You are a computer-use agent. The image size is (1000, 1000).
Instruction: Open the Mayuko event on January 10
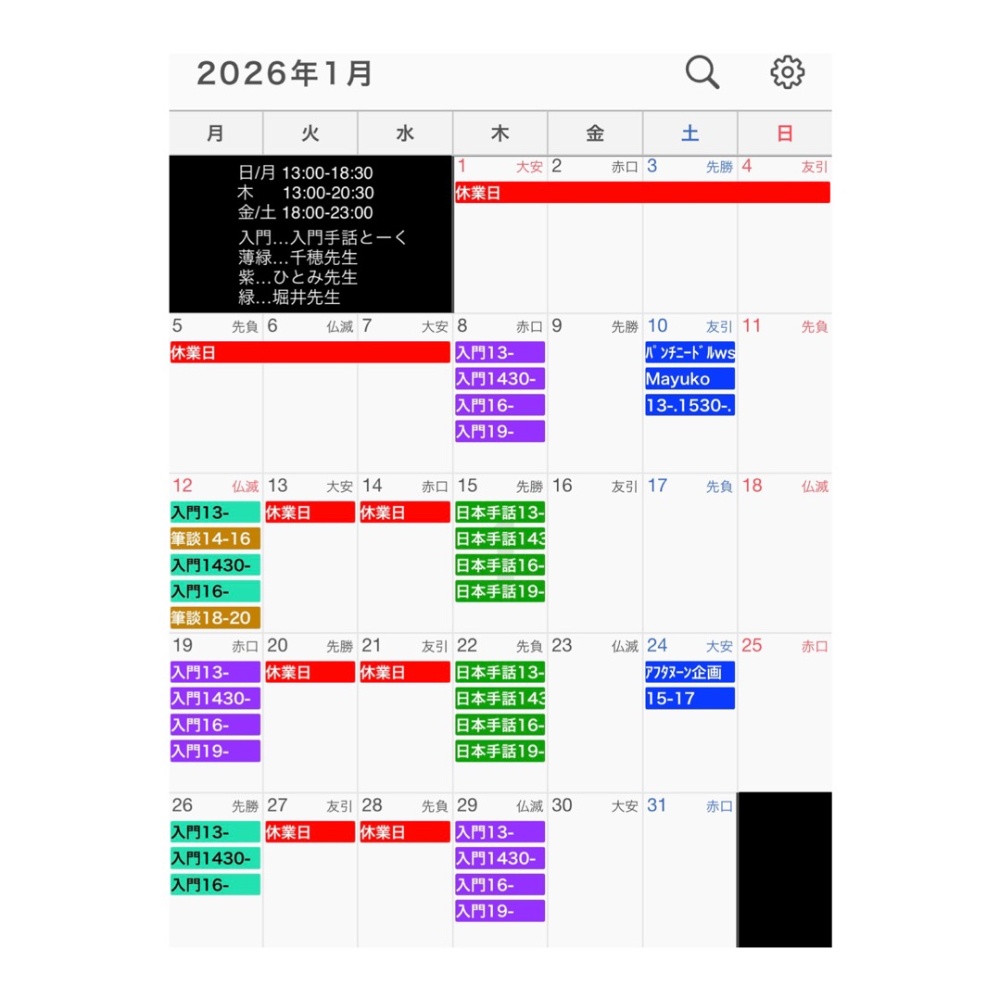[689, 379]
